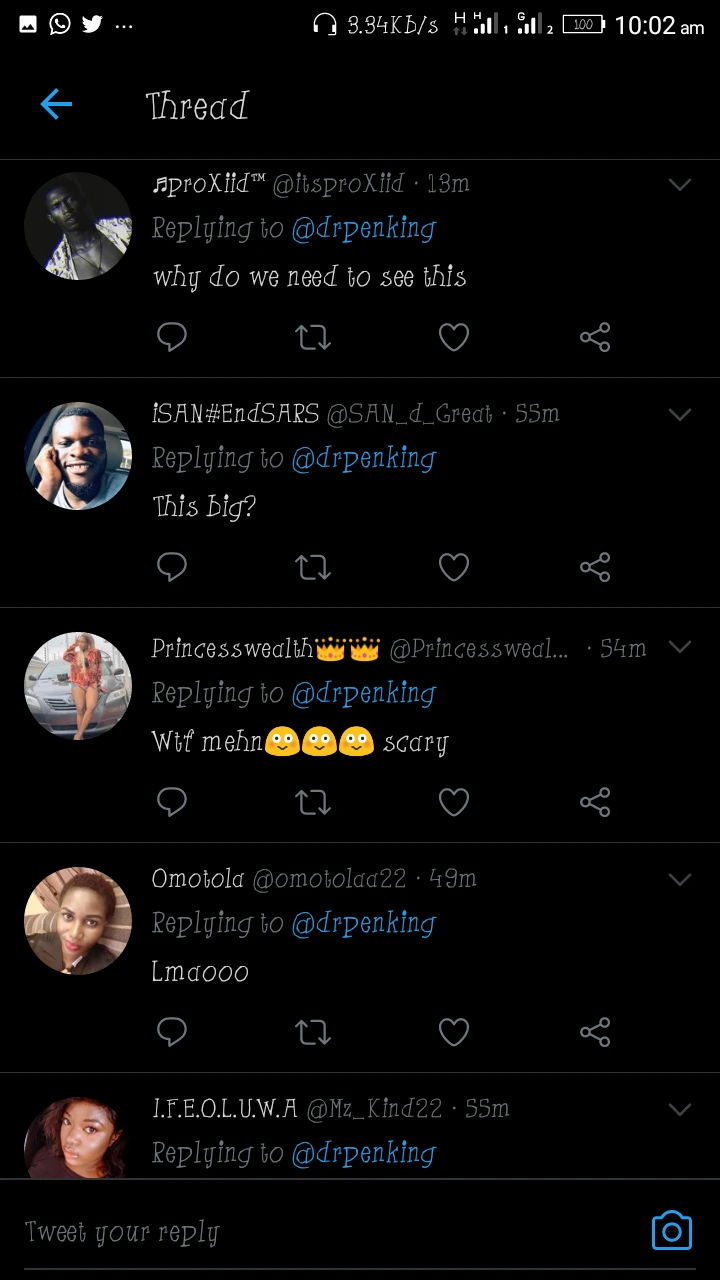The image size is (720, 1280).
Task: Open camera to attach a photo
Action: (x=671, y=1231)
